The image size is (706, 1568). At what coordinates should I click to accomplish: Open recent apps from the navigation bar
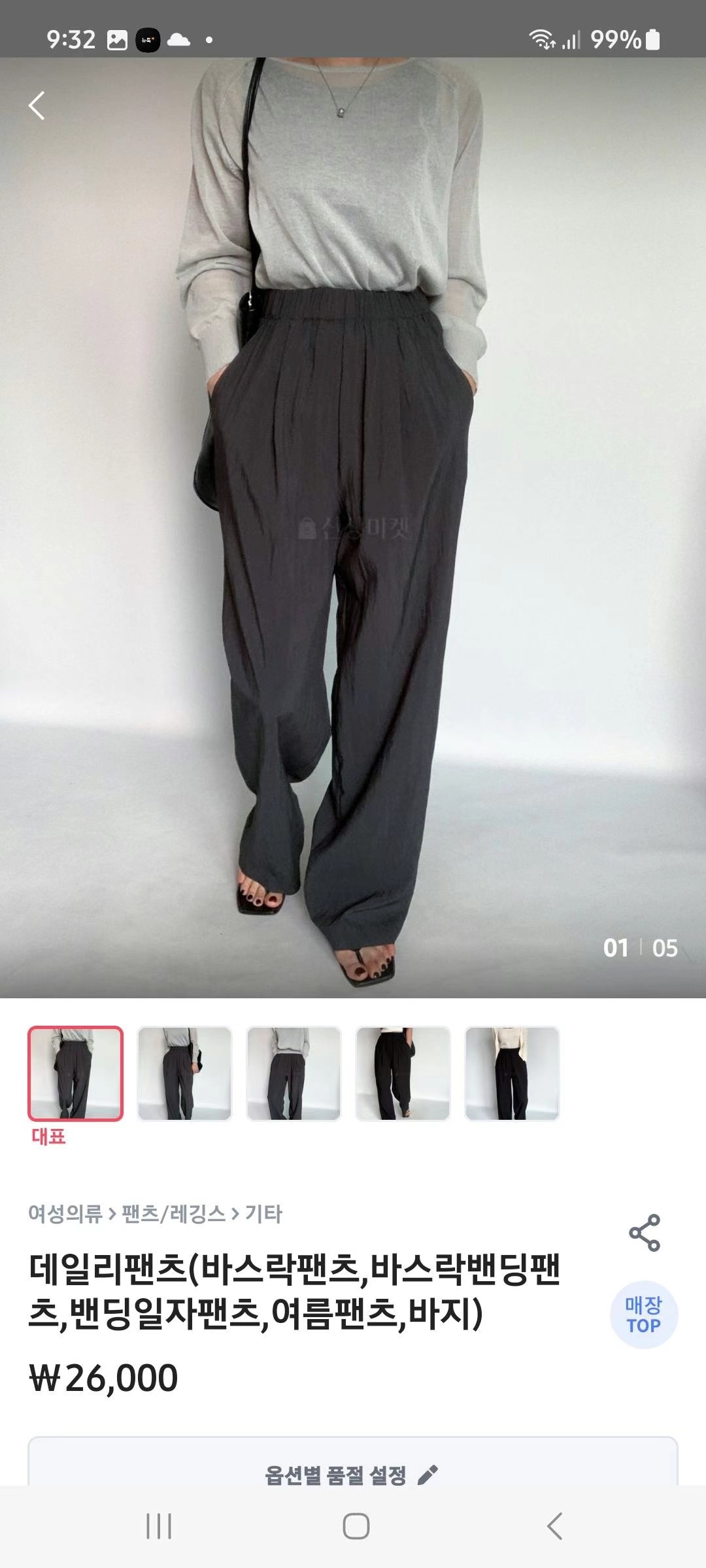[158, 1526]
